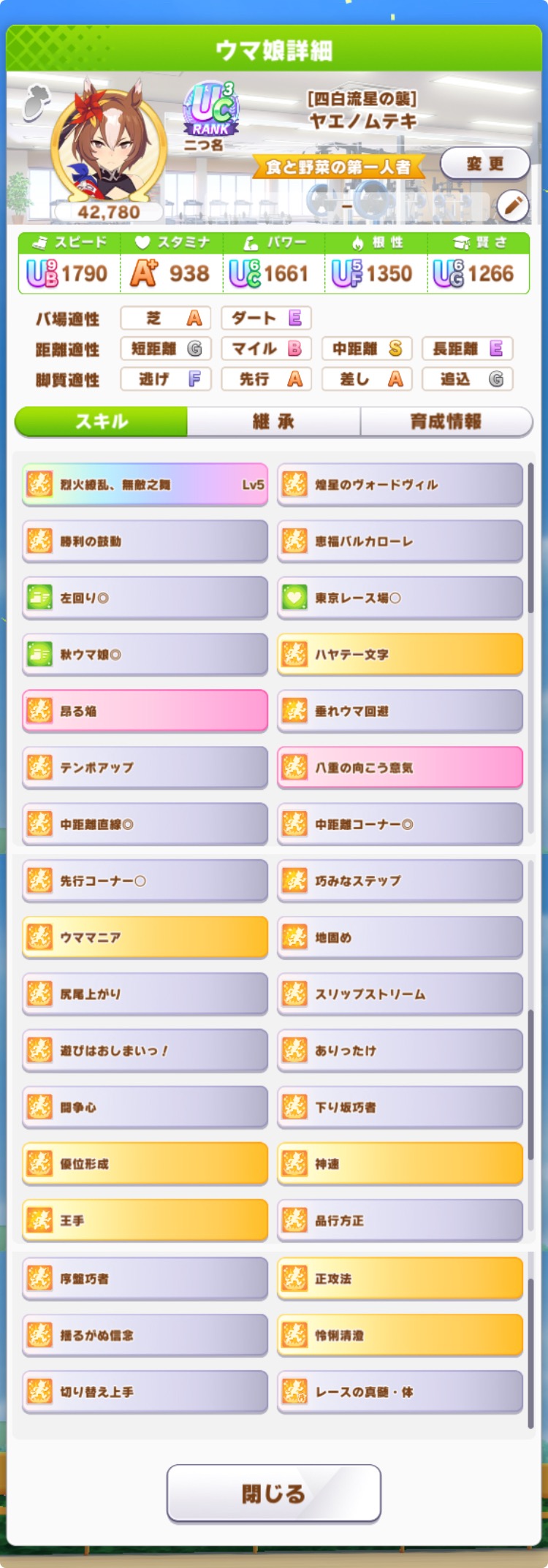This screenshot has height=1568, width=548.
Task: Tap the 変更 button
Action: pos(484,164)
